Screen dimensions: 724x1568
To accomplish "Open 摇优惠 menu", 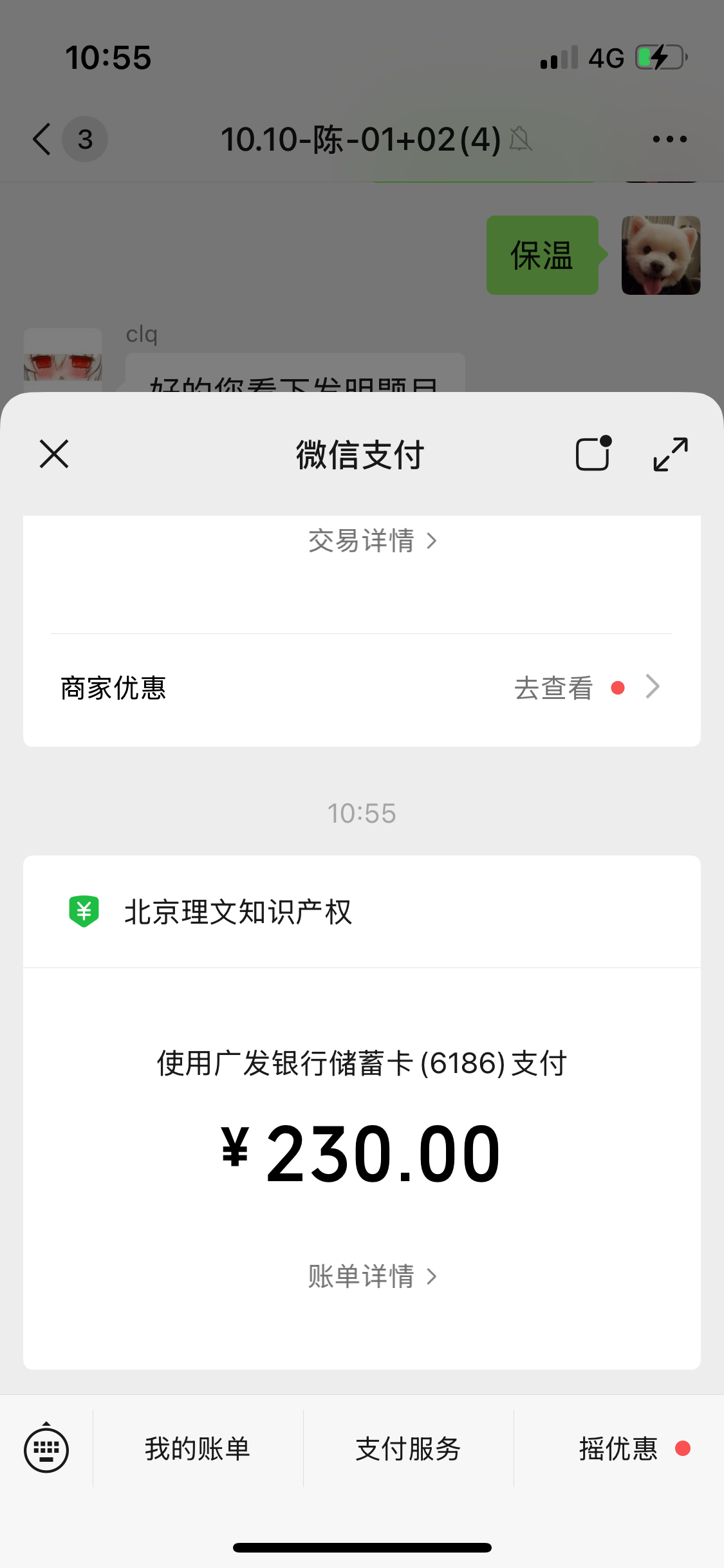I will pyautogui.click(x=618, y=1449).
